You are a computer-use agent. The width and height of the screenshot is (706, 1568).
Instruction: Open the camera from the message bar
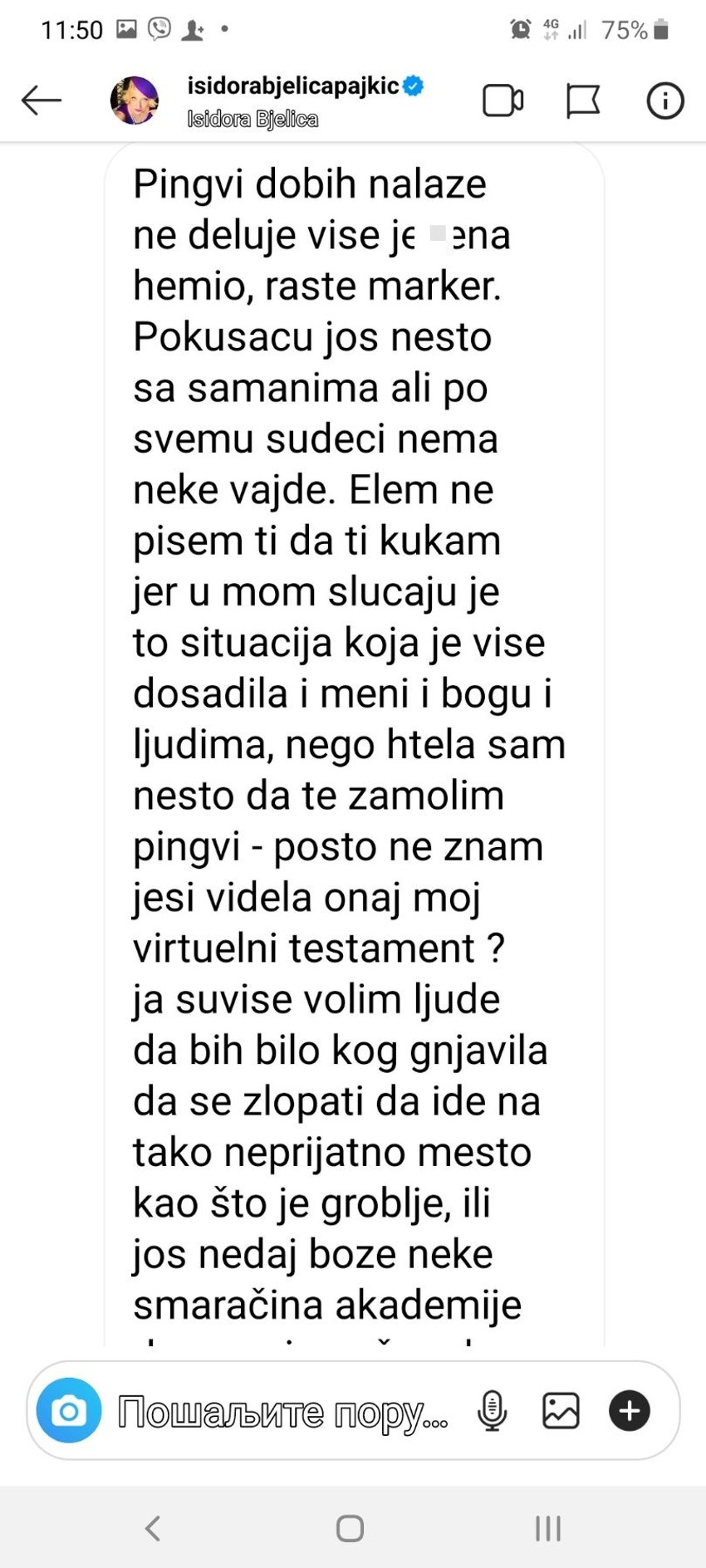pos(69,1410)
